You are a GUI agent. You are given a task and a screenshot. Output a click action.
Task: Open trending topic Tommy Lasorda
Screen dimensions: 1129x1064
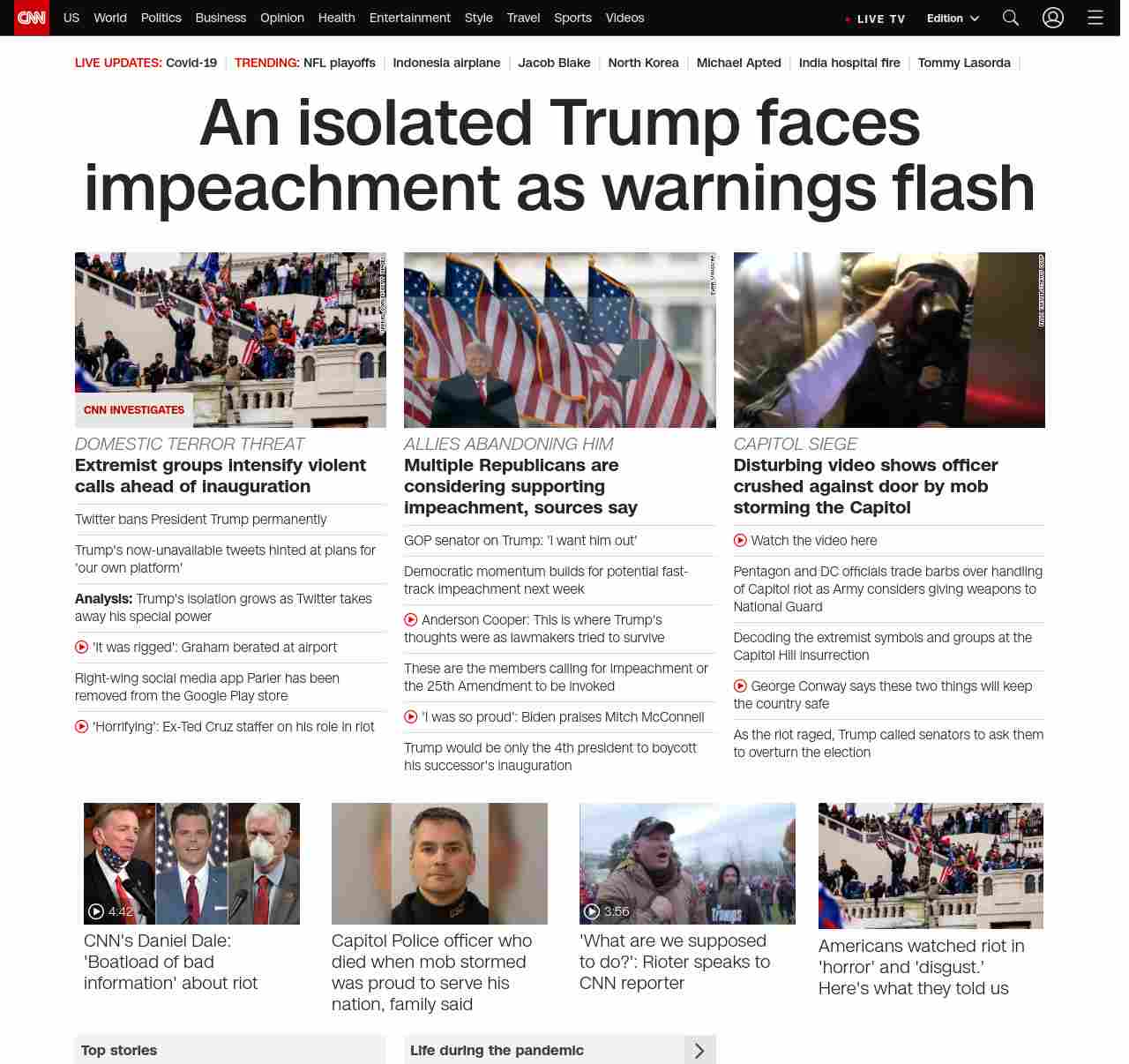[963, 63]
